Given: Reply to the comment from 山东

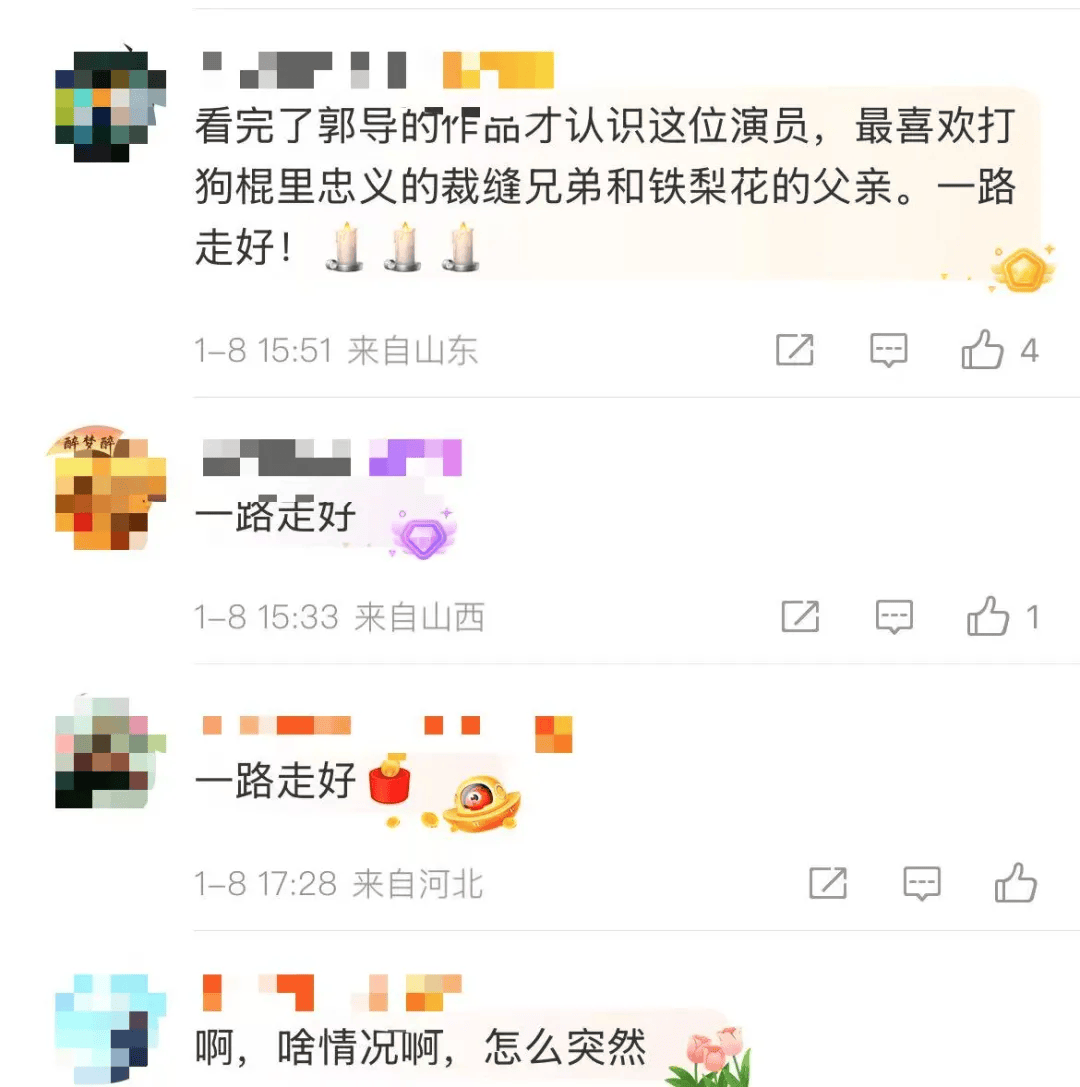Looking at the screenshot, I should pyautogui.click(x=888, y=351).
